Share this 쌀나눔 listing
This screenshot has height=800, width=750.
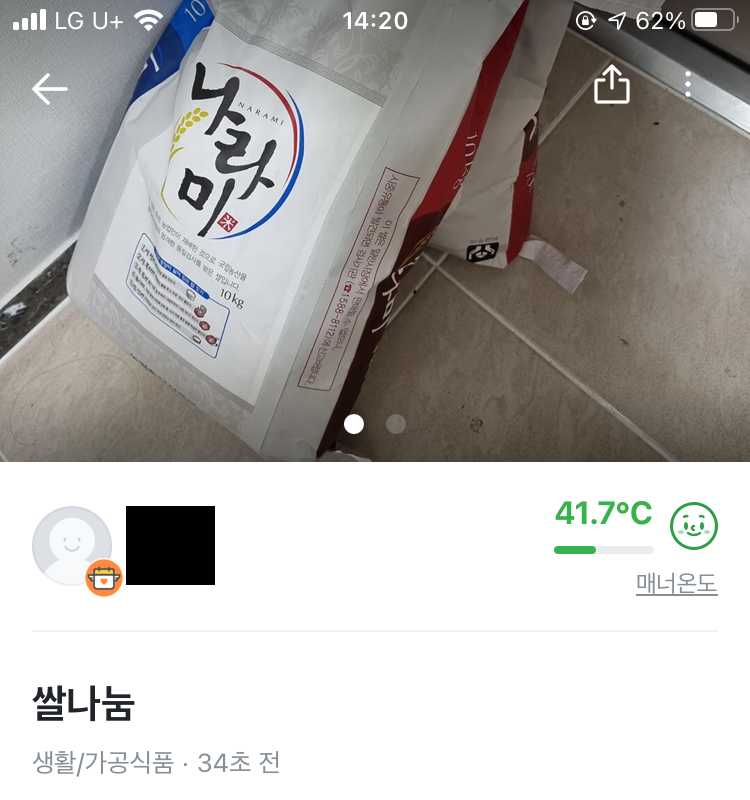pos(612,85)
